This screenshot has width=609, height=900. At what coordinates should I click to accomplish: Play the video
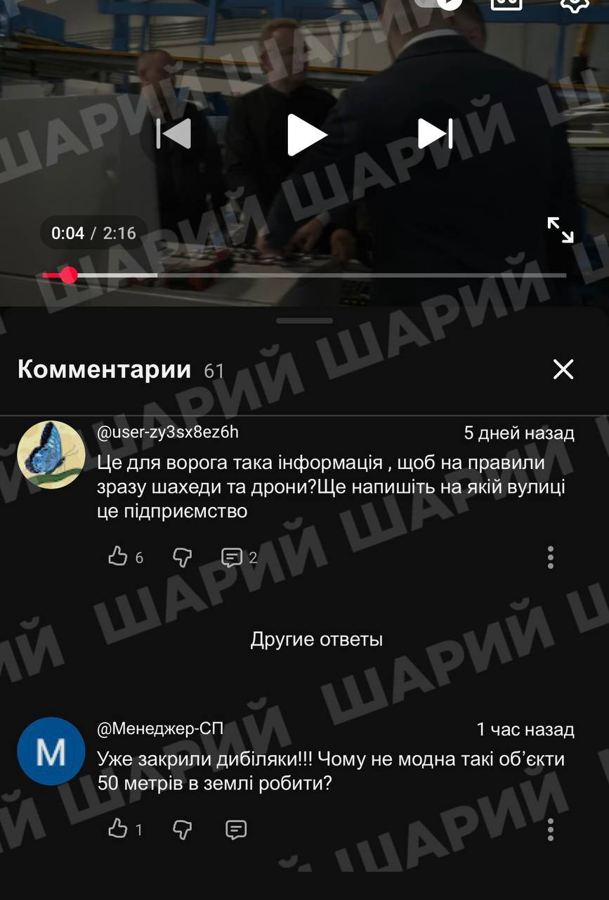click(x=306, y=134)
